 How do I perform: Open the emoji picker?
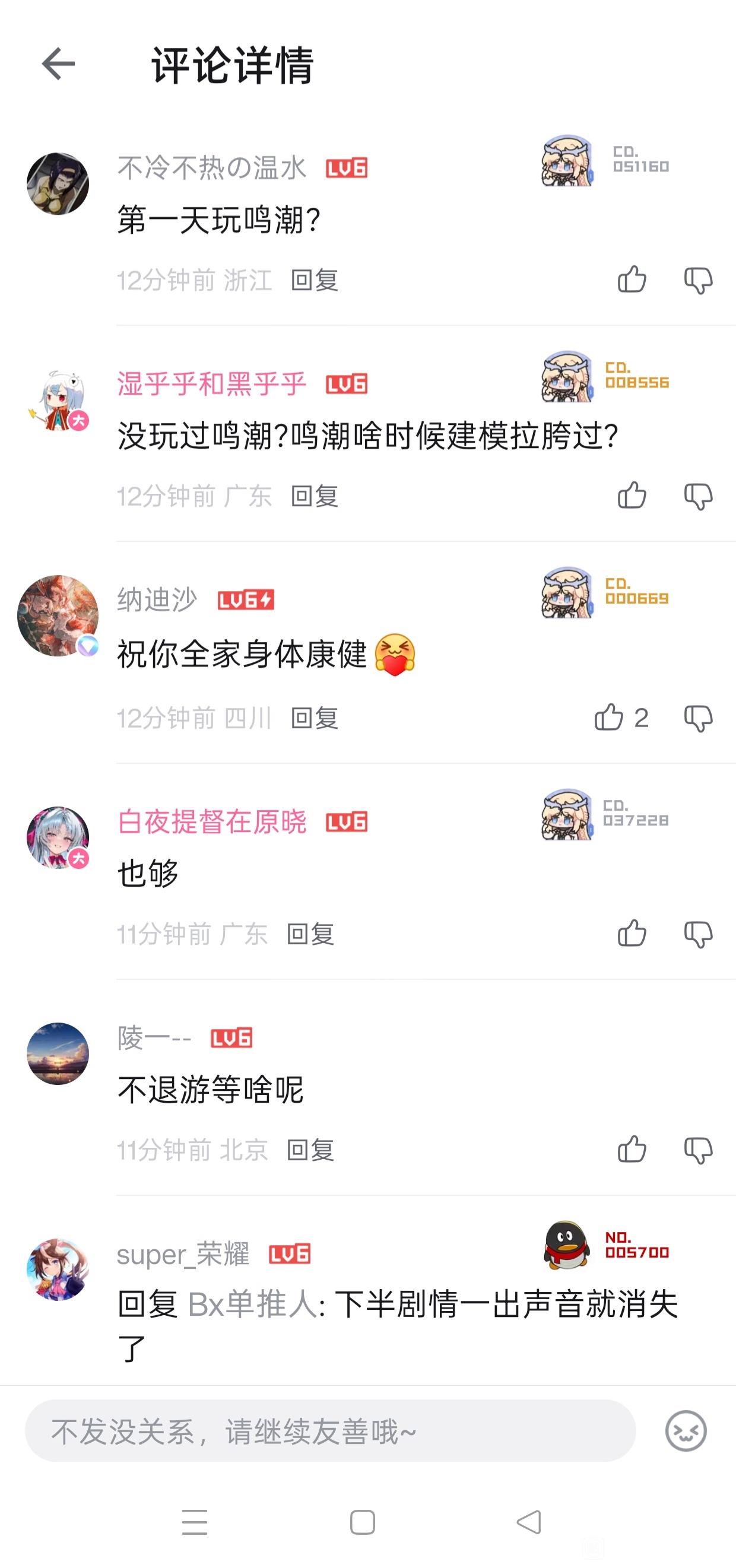(x=686, y=1430)
